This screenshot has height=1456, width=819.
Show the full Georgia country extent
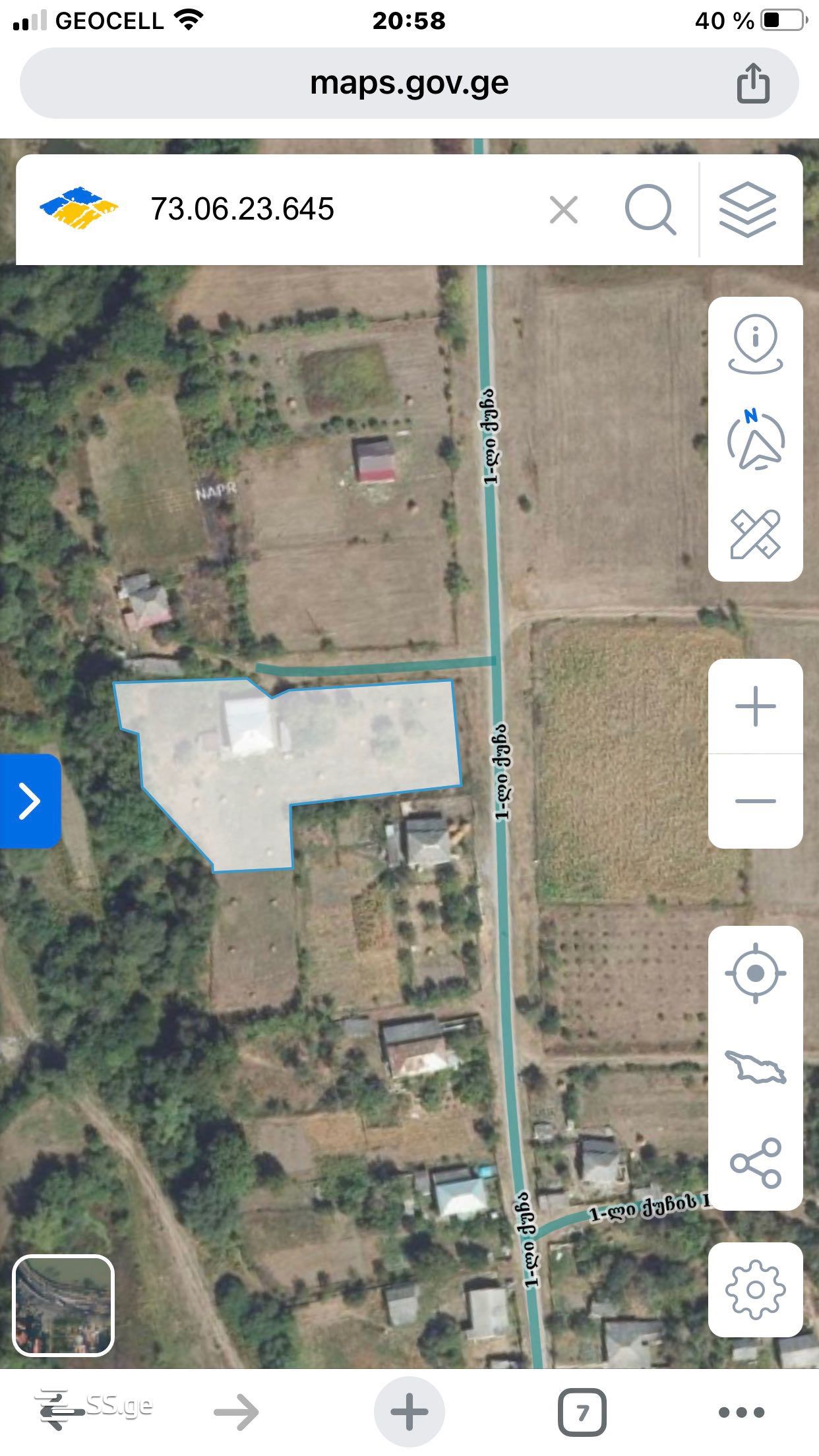pos(755,1068)
